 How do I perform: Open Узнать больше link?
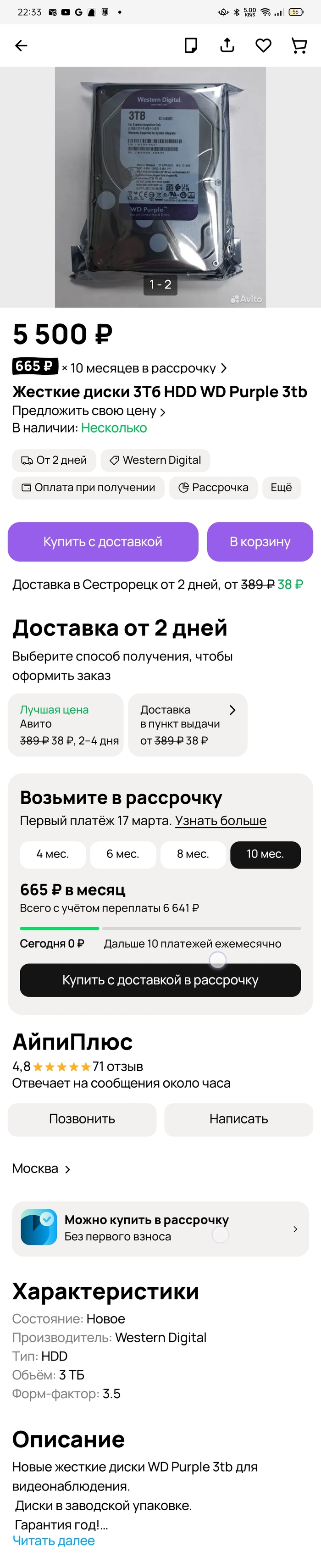[x=221, y=821]
